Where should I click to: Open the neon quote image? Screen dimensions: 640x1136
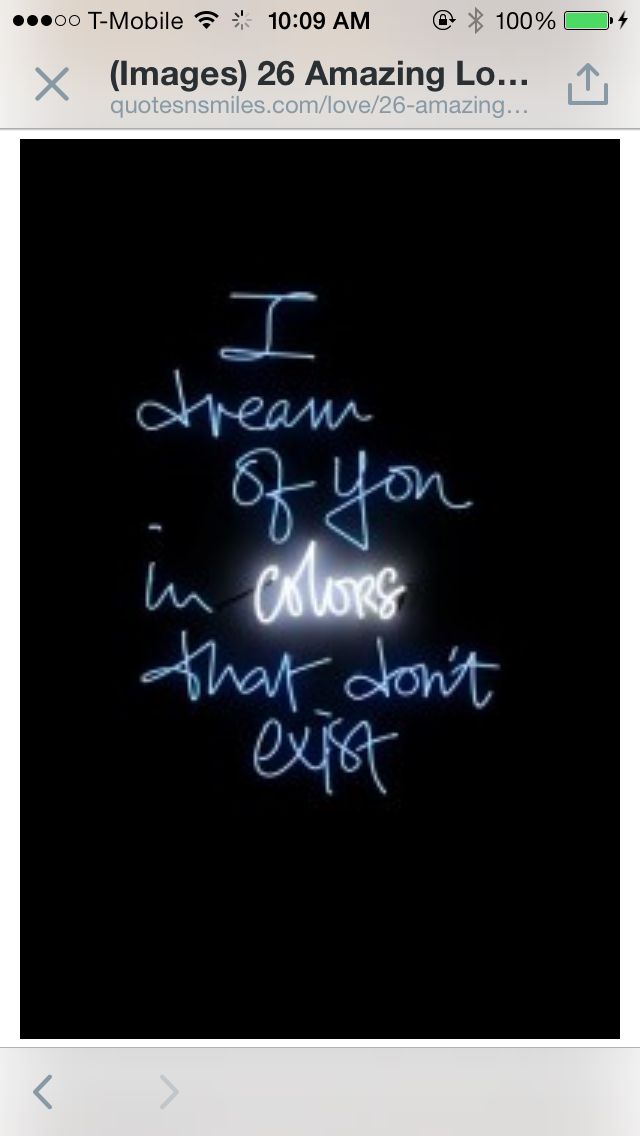tap(320, 588)
